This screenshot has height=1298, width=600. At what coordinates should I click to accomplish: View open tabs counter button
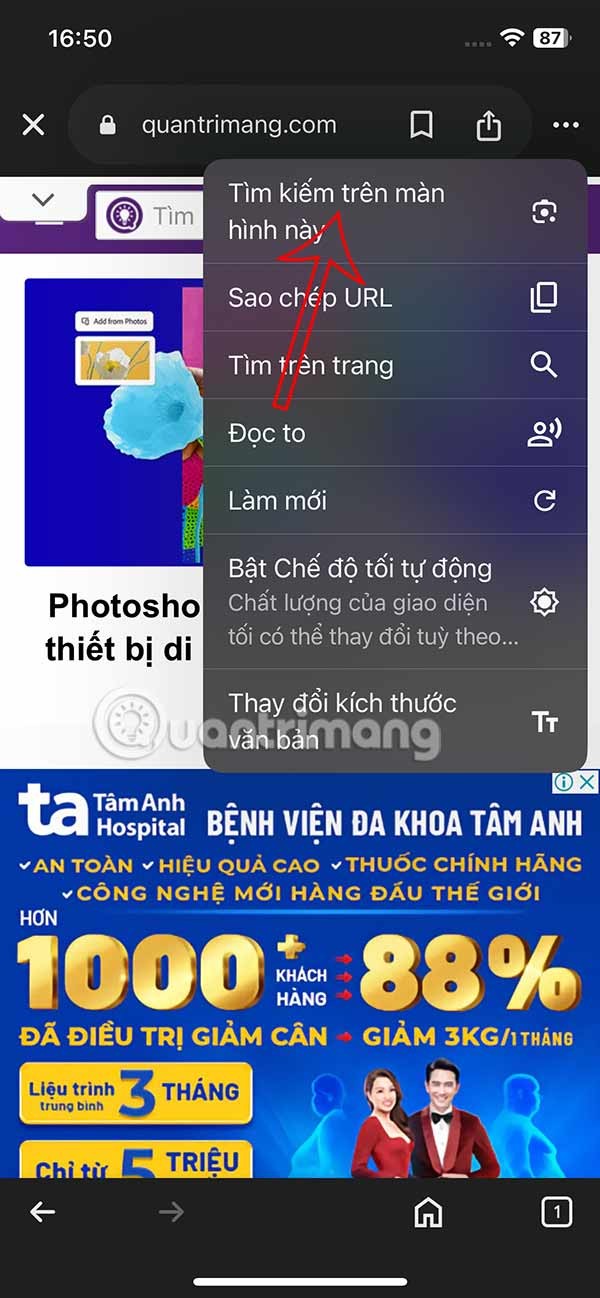pyautogui.click(x=556, y=1213)
